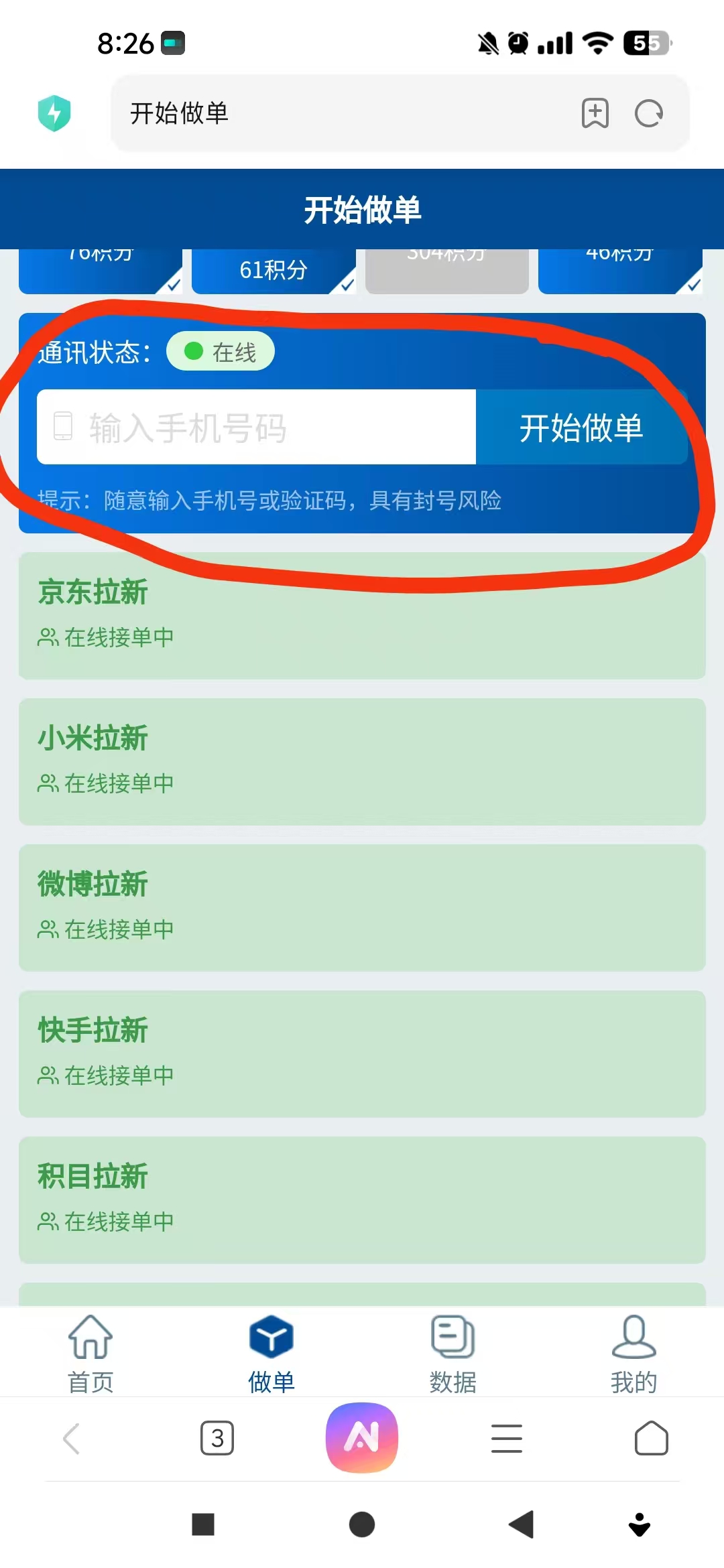Open the browser tab switcher

pos(217,1438)
